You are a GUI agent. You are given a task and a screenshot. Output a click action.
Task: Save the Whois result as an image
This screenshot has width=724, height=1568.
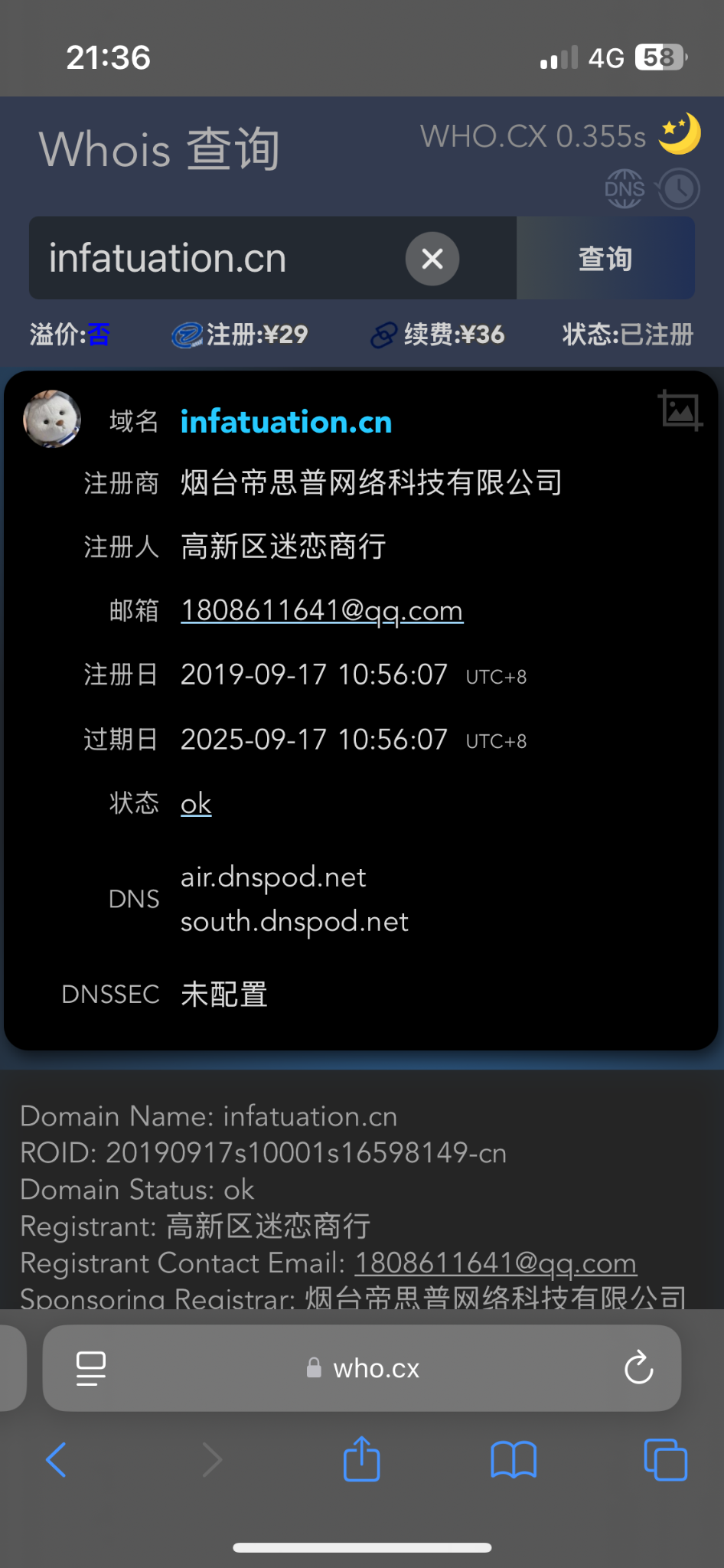(680, 410)
